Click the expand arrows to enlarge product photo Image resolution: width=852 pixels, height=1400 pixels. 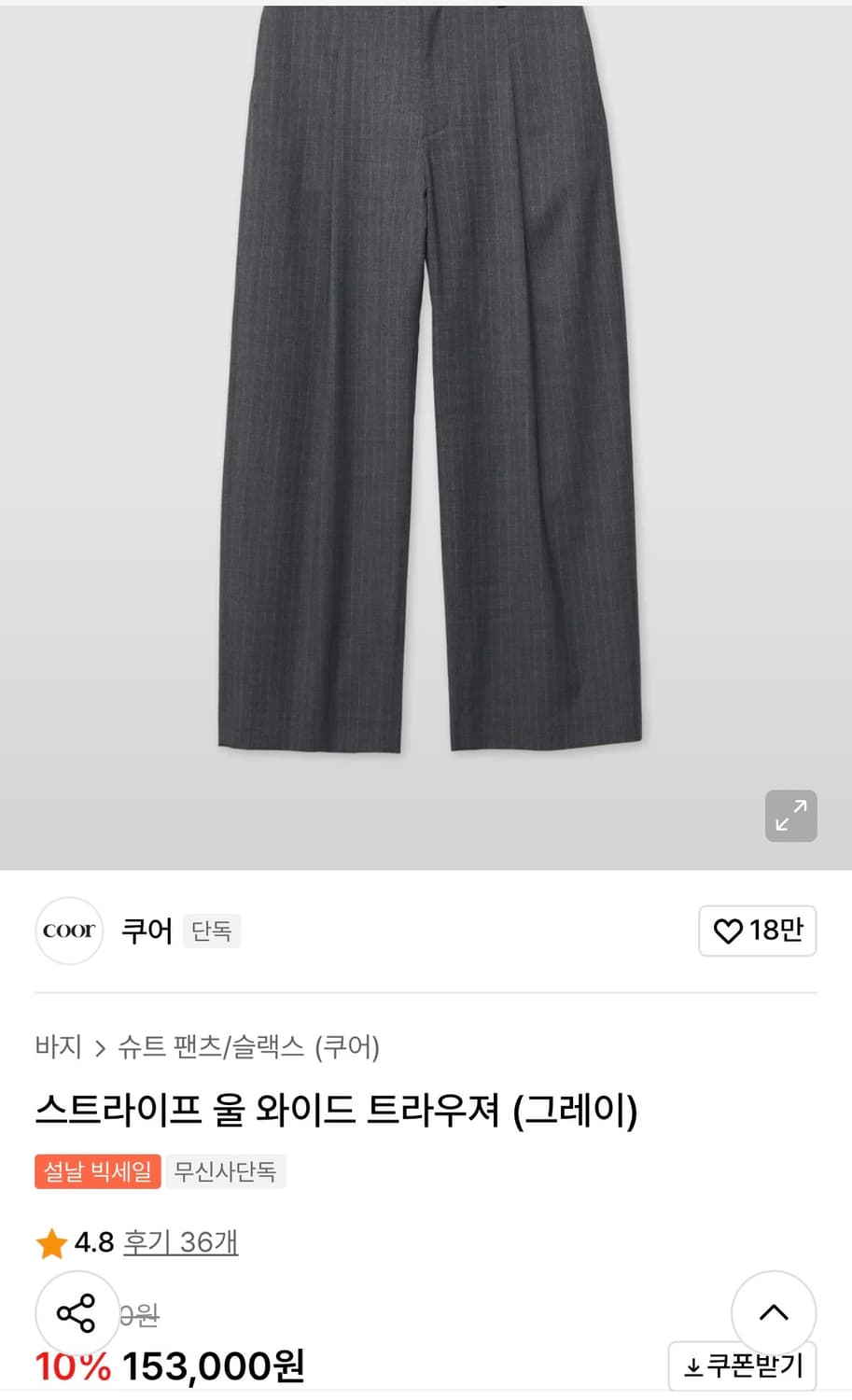coord(791,816)
